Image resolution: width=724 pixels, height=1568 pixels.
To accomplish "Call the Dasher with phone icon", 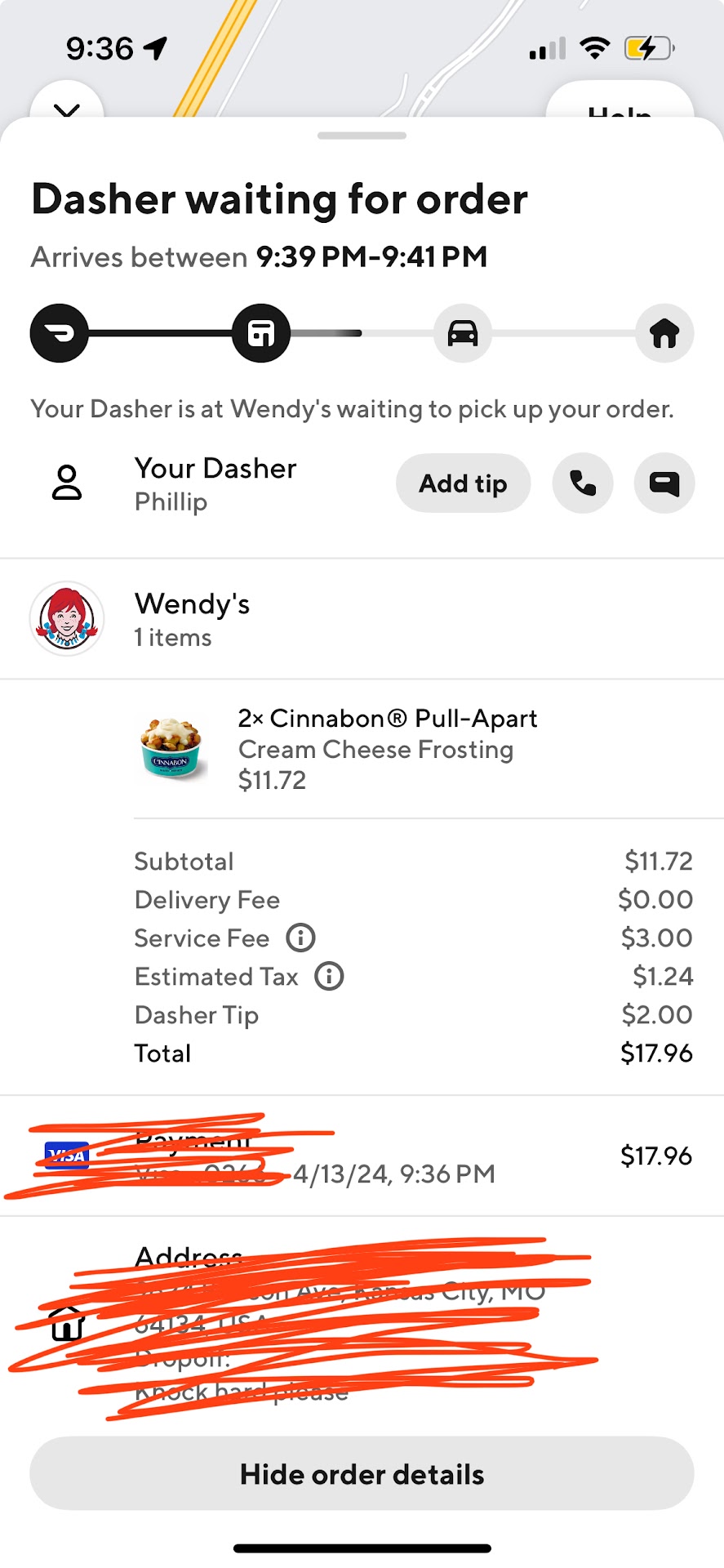I will pos(583,483).
